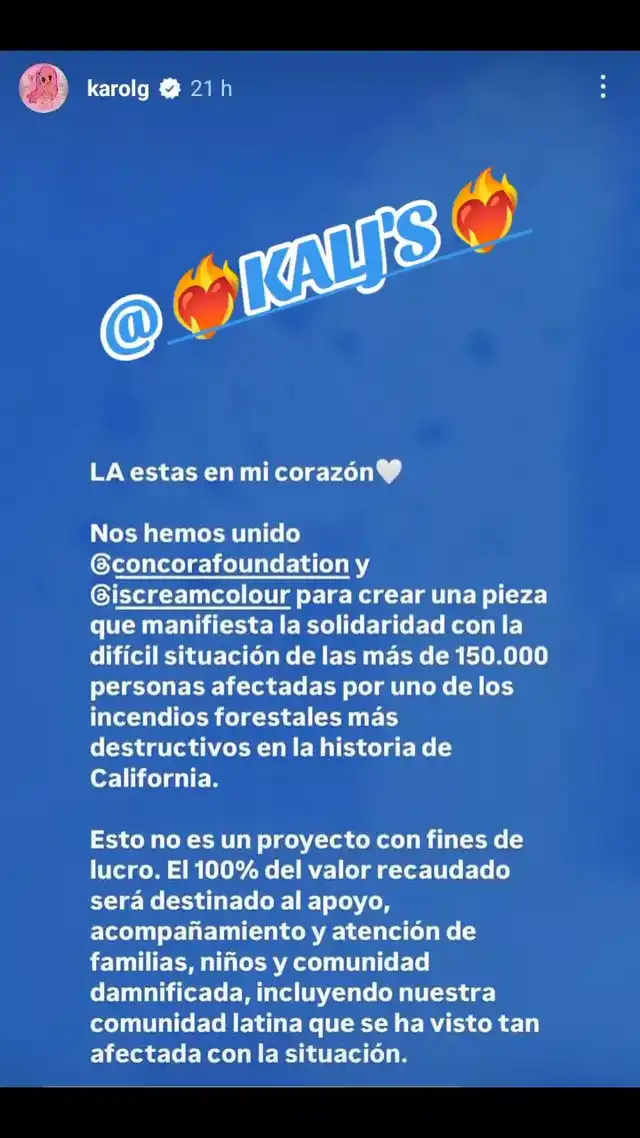Open the @iscreamcolour mention

coord(190,596)
